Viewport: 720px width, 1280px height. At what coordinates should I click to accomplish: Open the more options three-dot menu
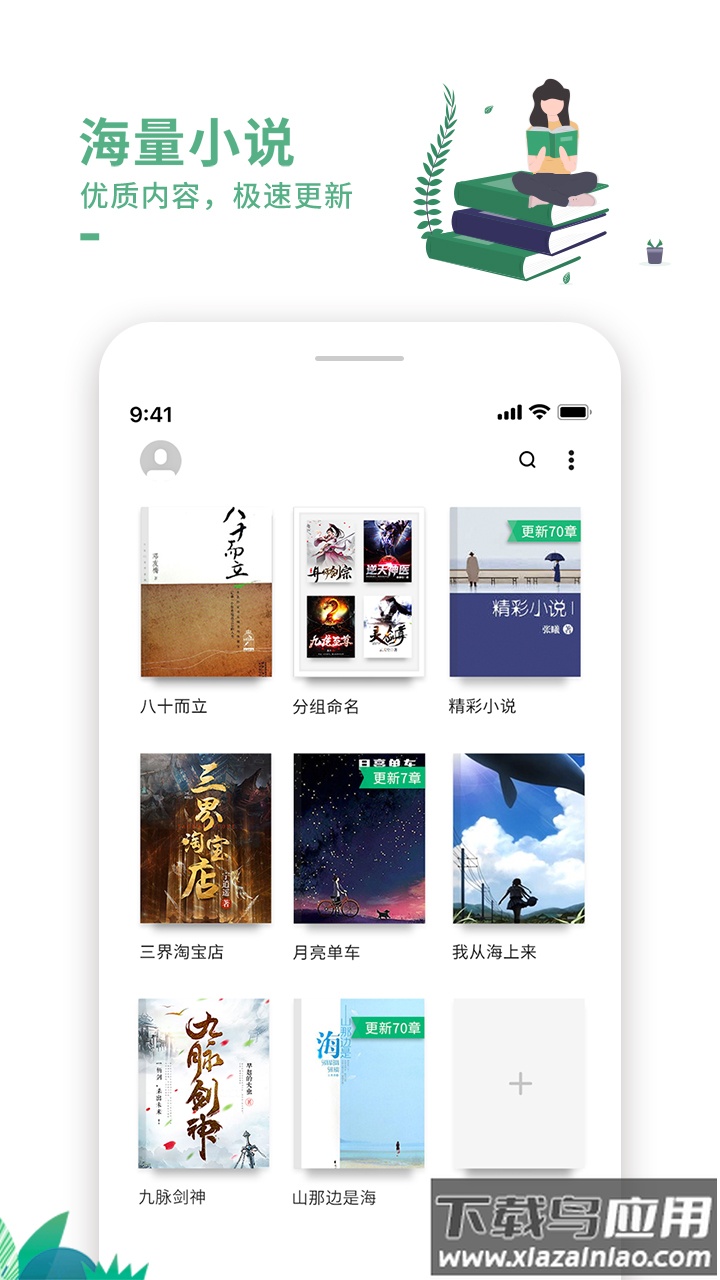572,460
